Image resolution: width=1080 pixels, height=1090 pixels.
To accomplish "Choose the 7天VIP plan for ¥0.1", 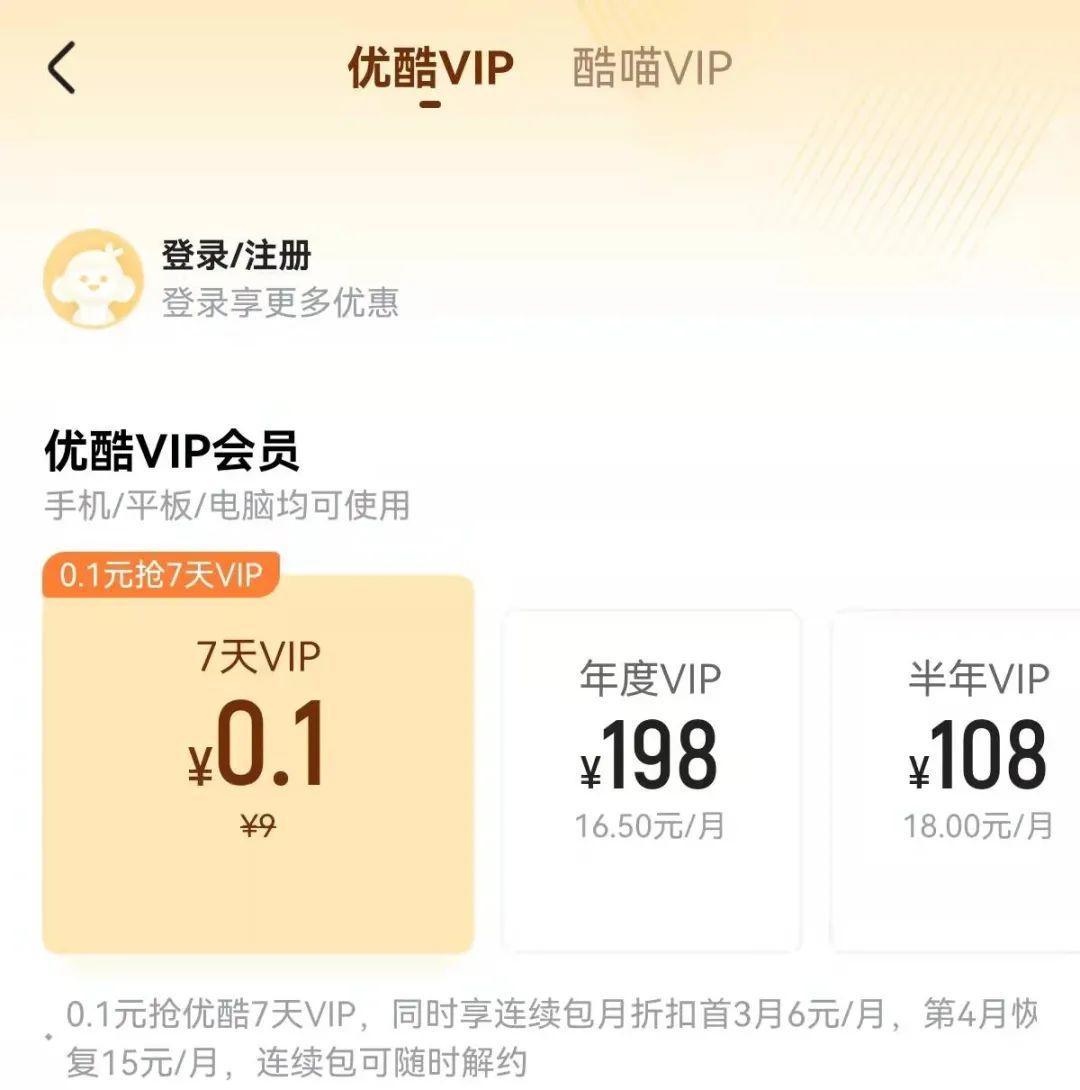I will pyautogui.click(x=259, y=763).
